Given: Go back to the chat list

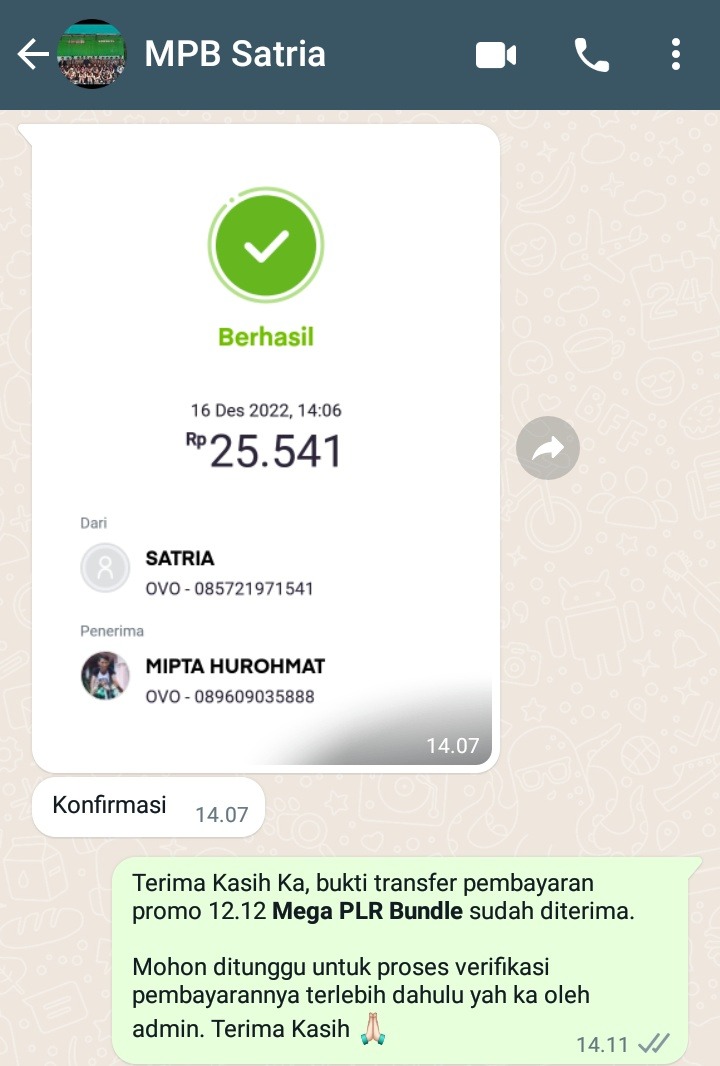Looking at the screenshot, I should click(32, 54).
